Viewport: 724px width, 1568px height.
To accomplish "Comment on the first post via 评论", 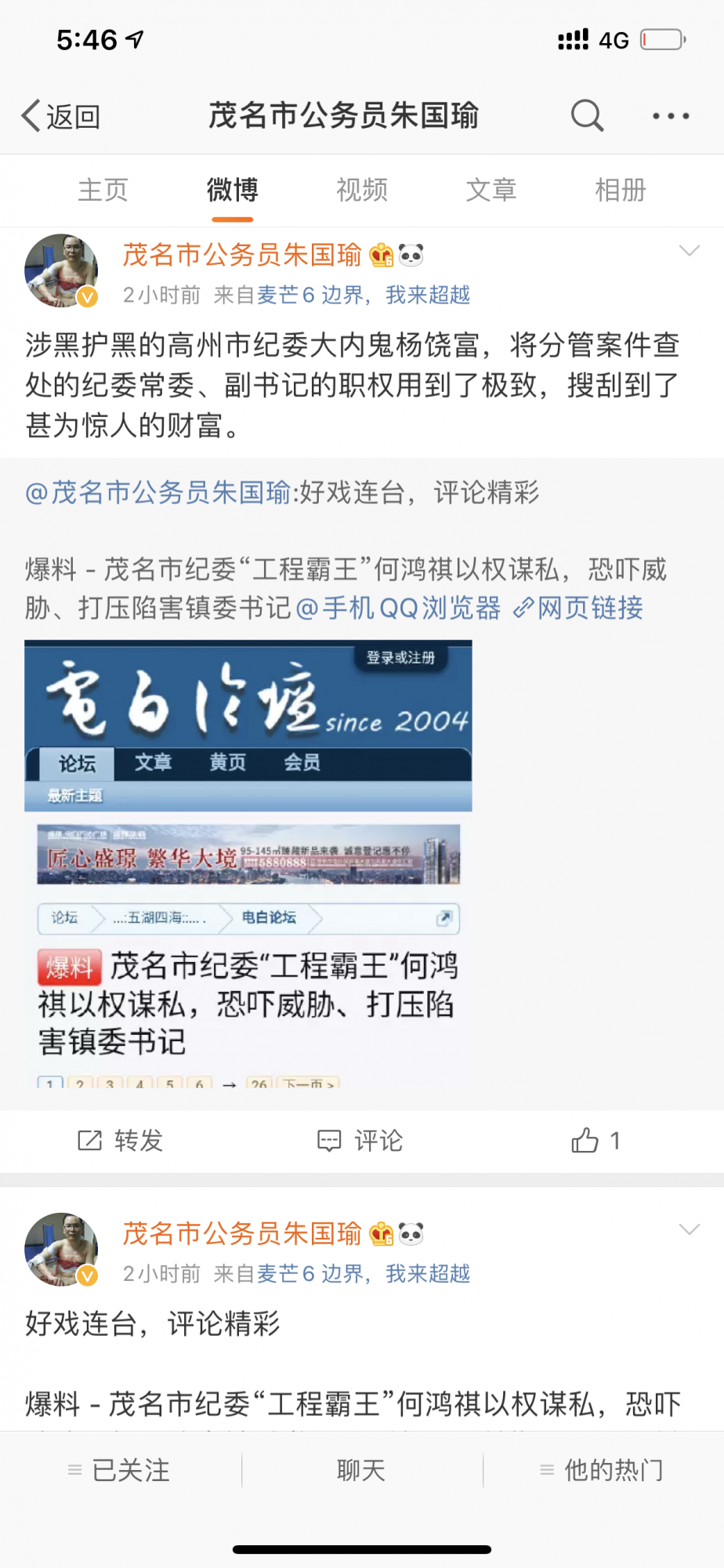I will pos(360,1141).
